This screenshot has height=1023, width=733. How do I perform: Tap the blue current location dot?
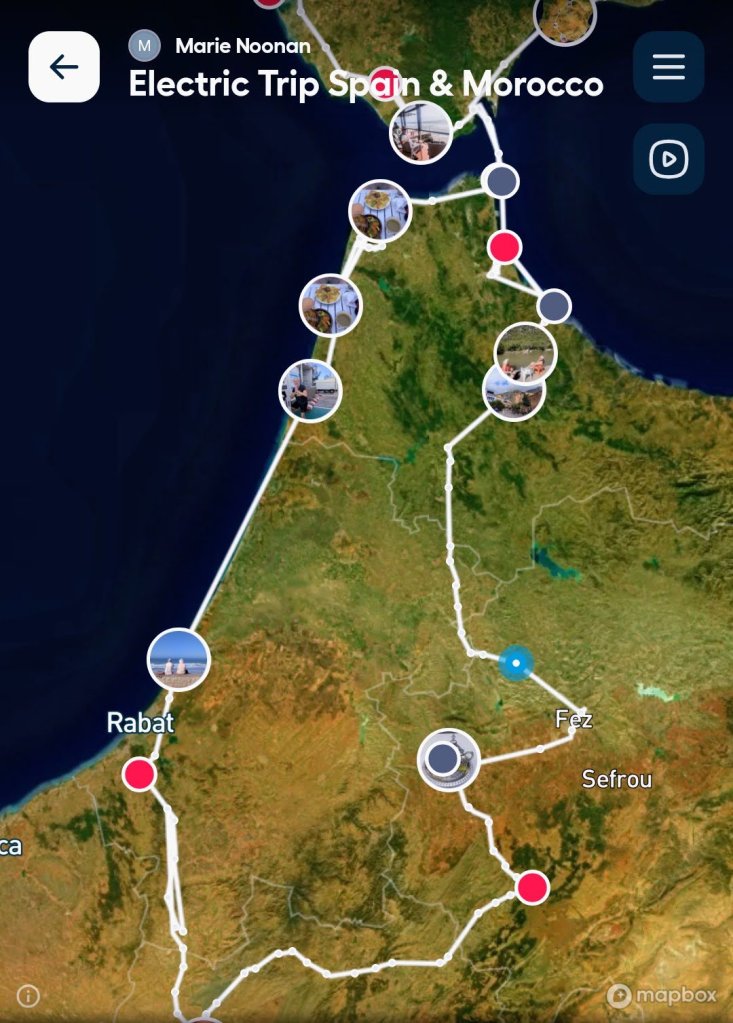coord(516,662)
